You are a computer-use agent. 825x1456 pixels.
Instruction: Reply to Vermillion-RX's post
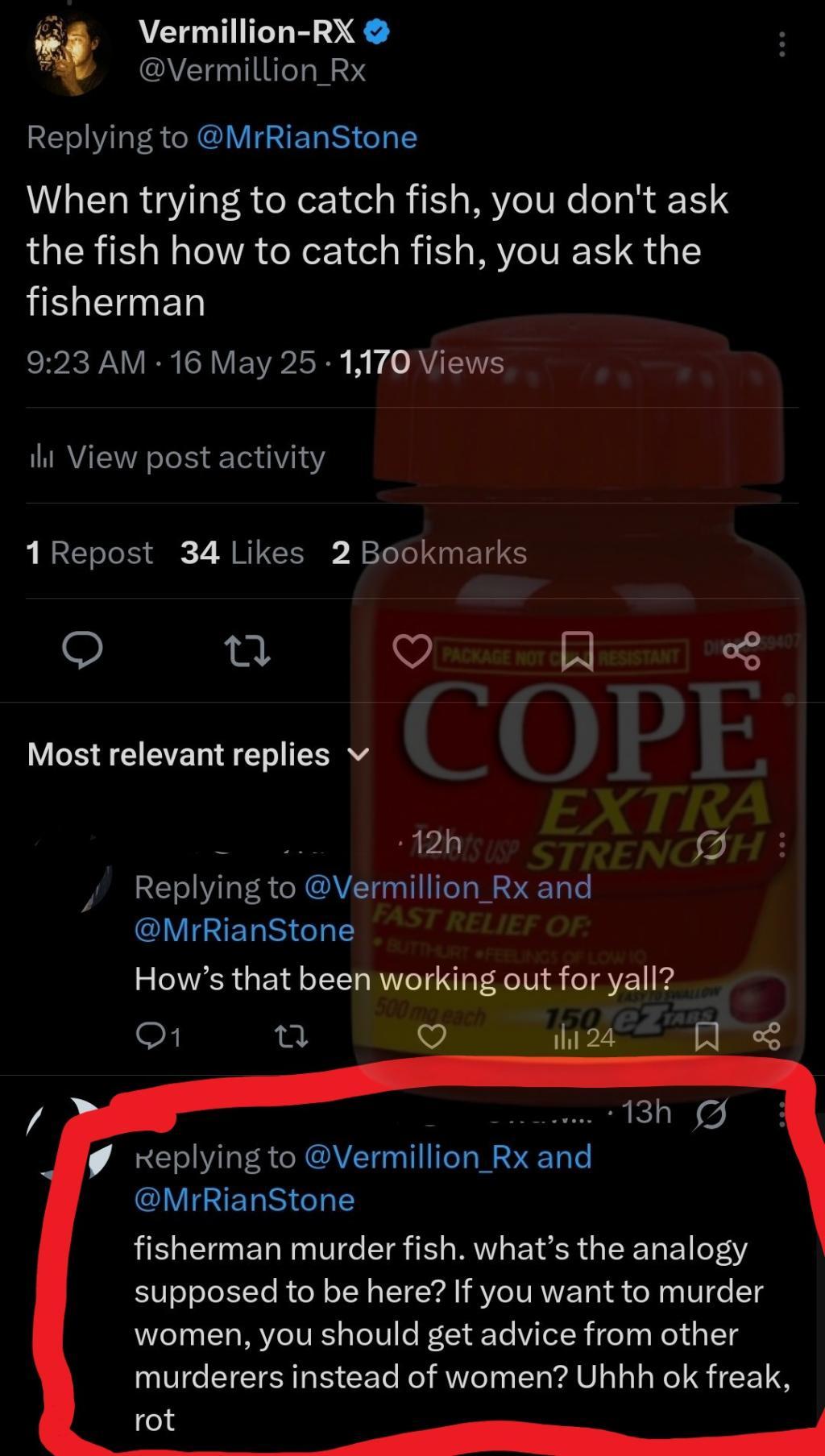click(83, 651)
